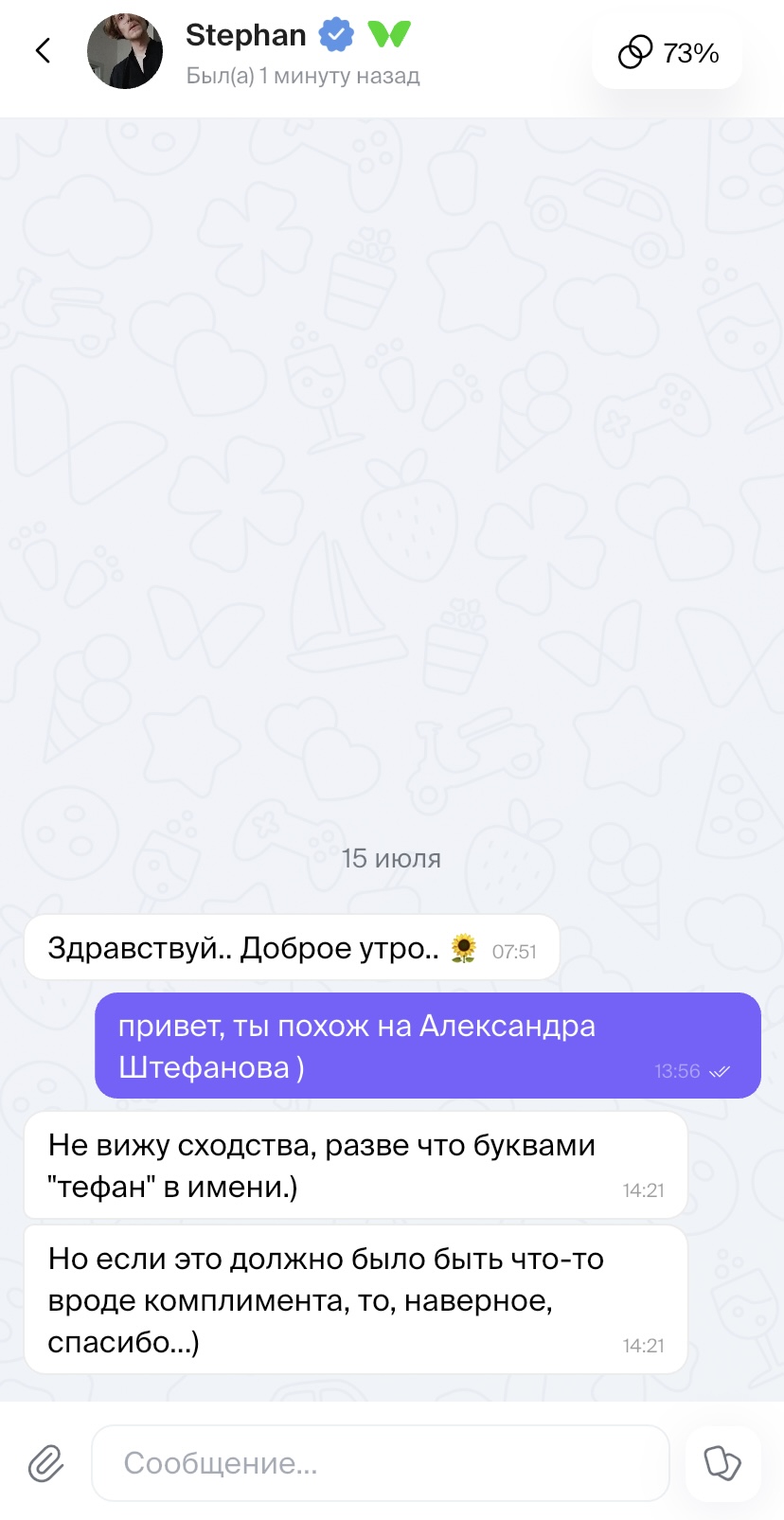Open the sticker panel icon

point(722,1463)
